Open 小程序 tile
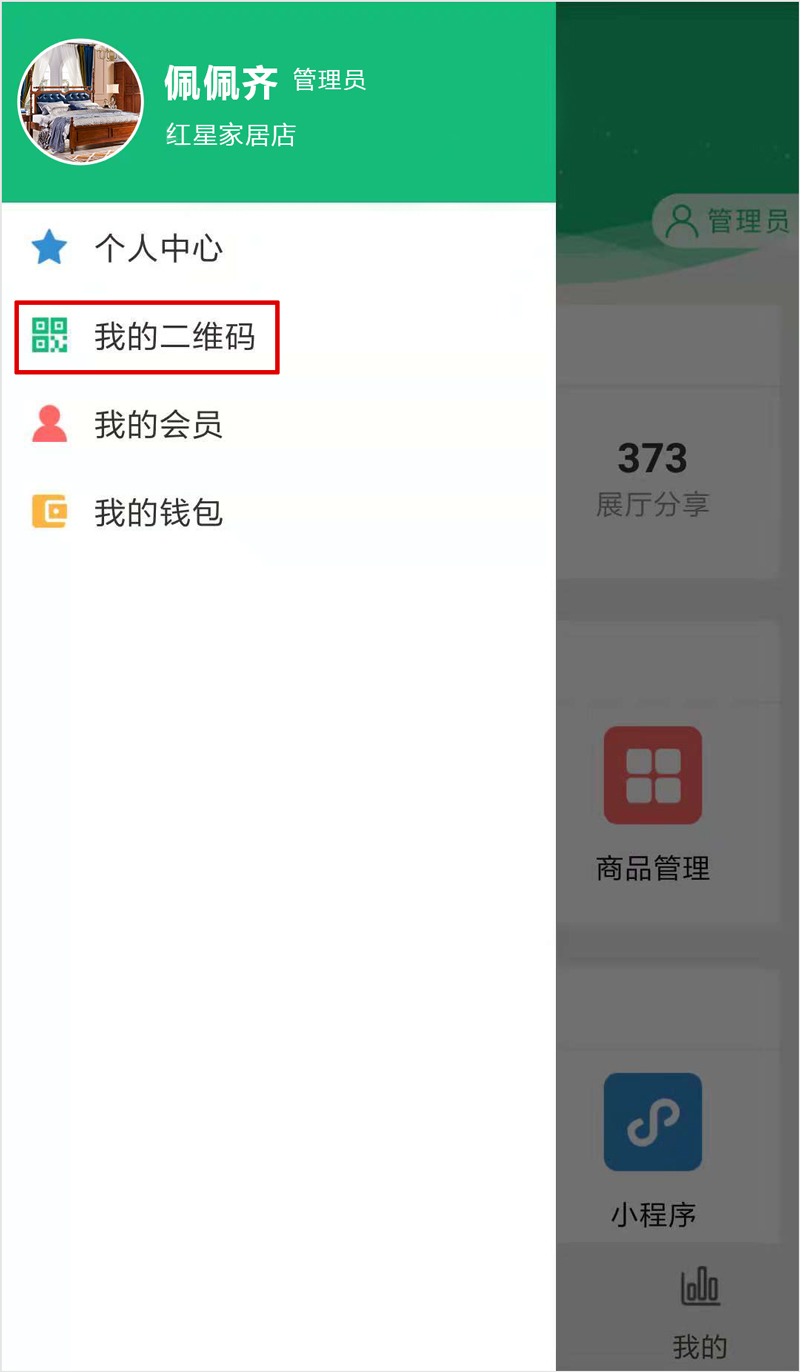This screenshot has width=800, height=1372. click(653, 1150)
